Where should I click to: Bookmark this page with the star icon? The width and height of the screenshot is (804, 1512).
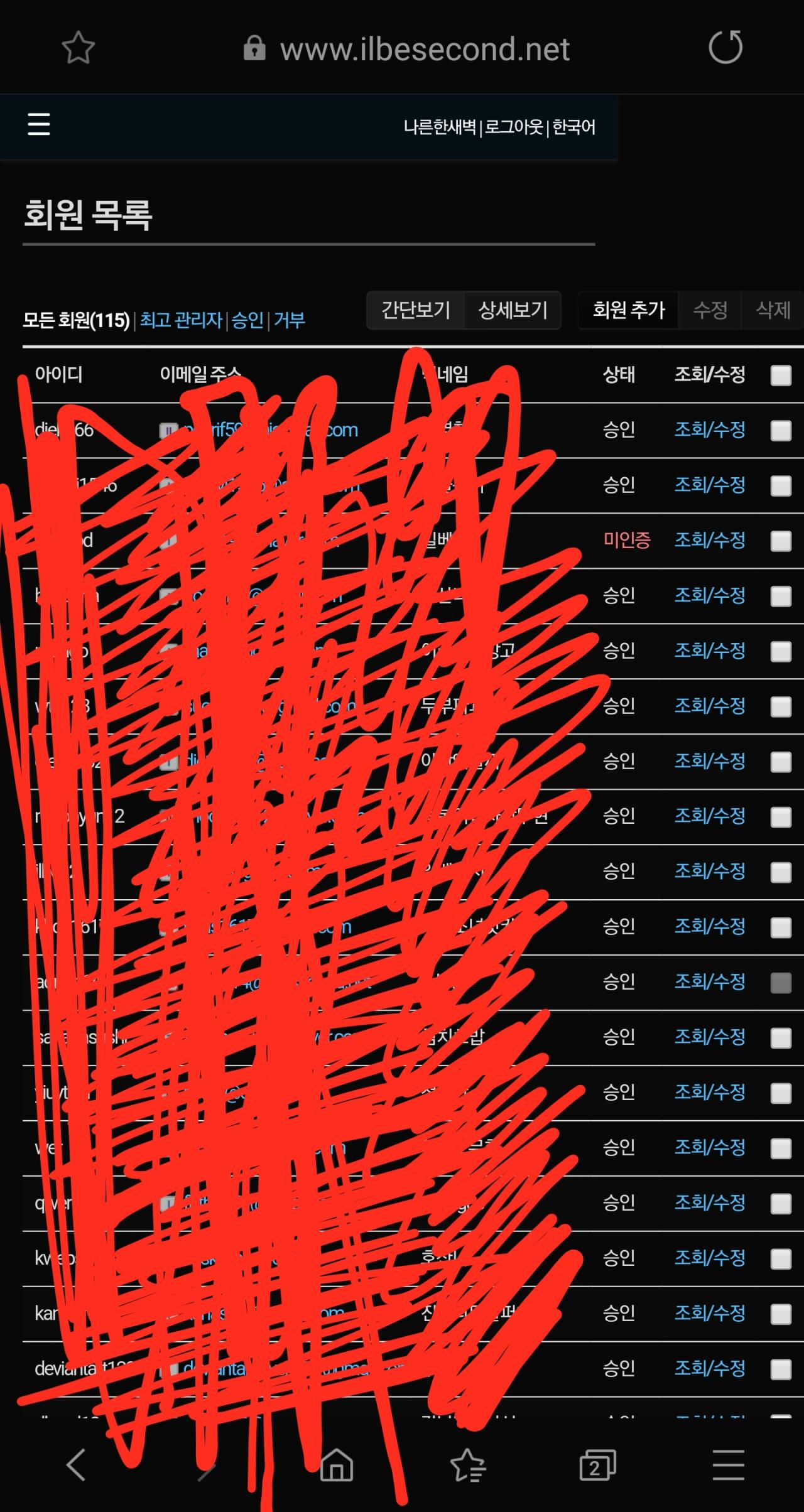79,48
